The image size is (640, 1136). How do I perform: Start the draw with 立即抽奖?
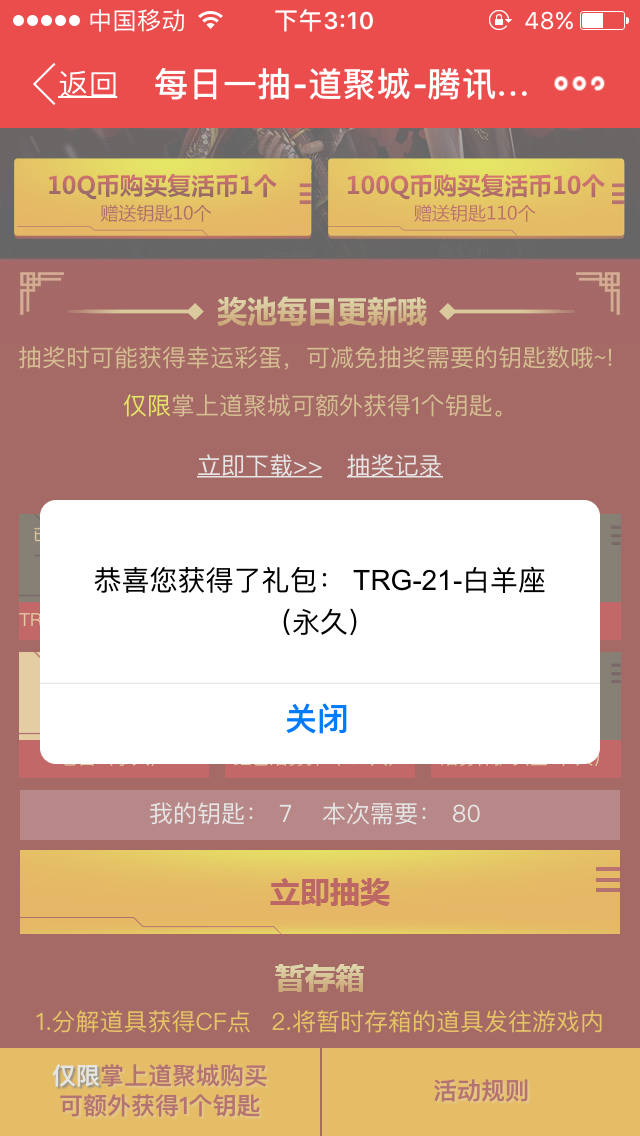coord(320,892)
